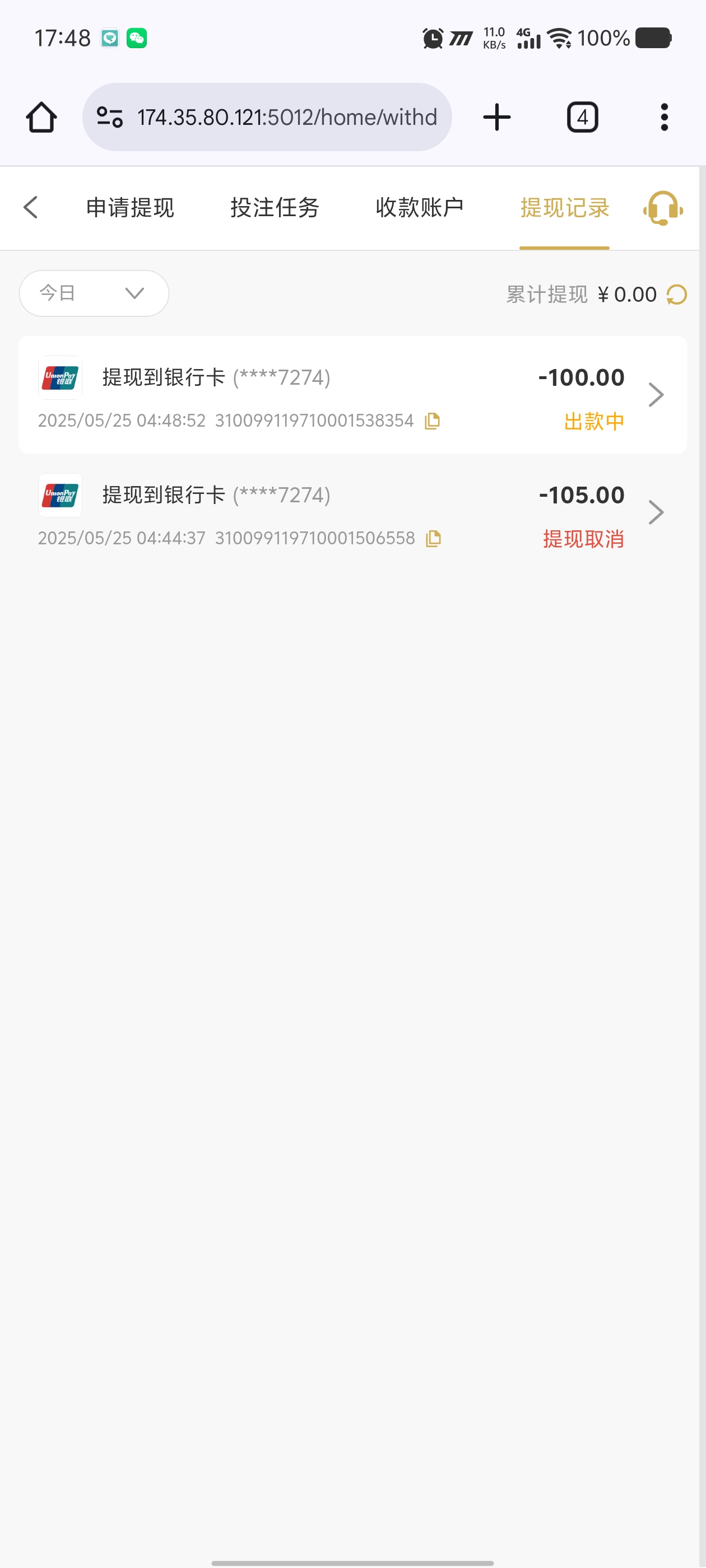Copy order number ending in 1506558
The image size is (706, 1568).
[x=433, y=538]
